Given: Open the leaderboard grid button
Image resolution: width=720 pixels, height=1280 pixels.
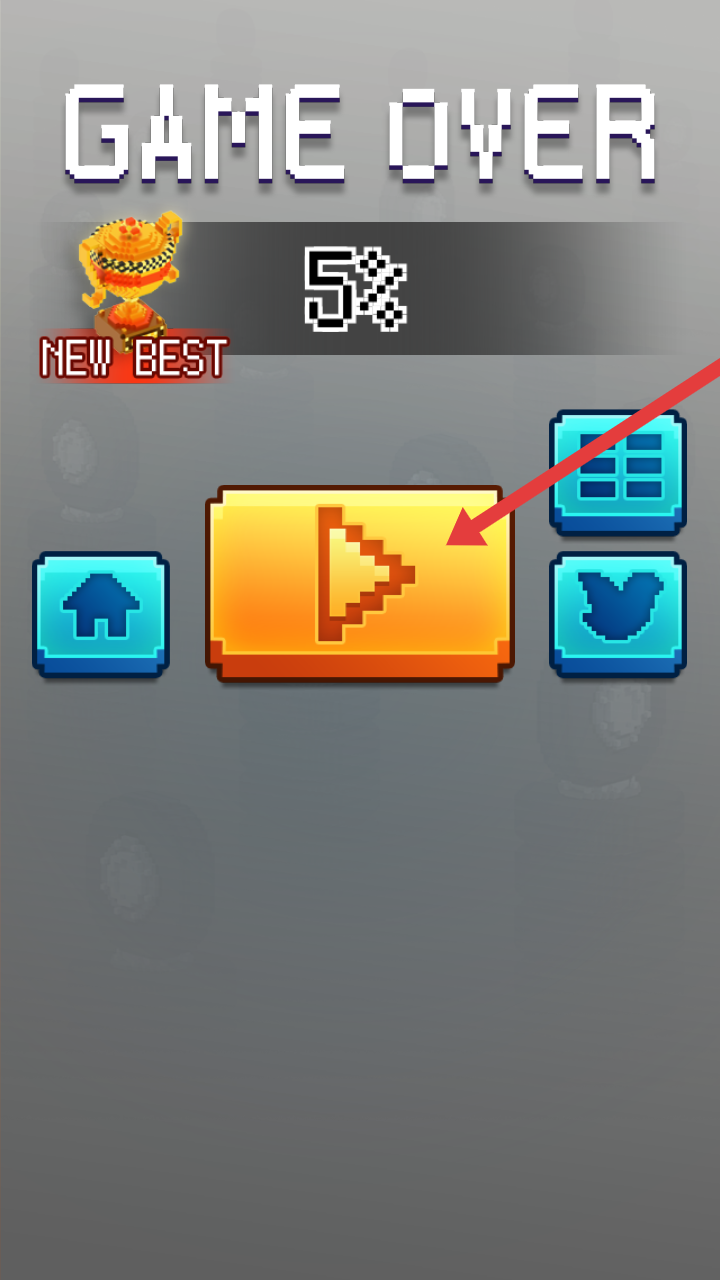Looking at the screenshot, I should coord(618,470).
